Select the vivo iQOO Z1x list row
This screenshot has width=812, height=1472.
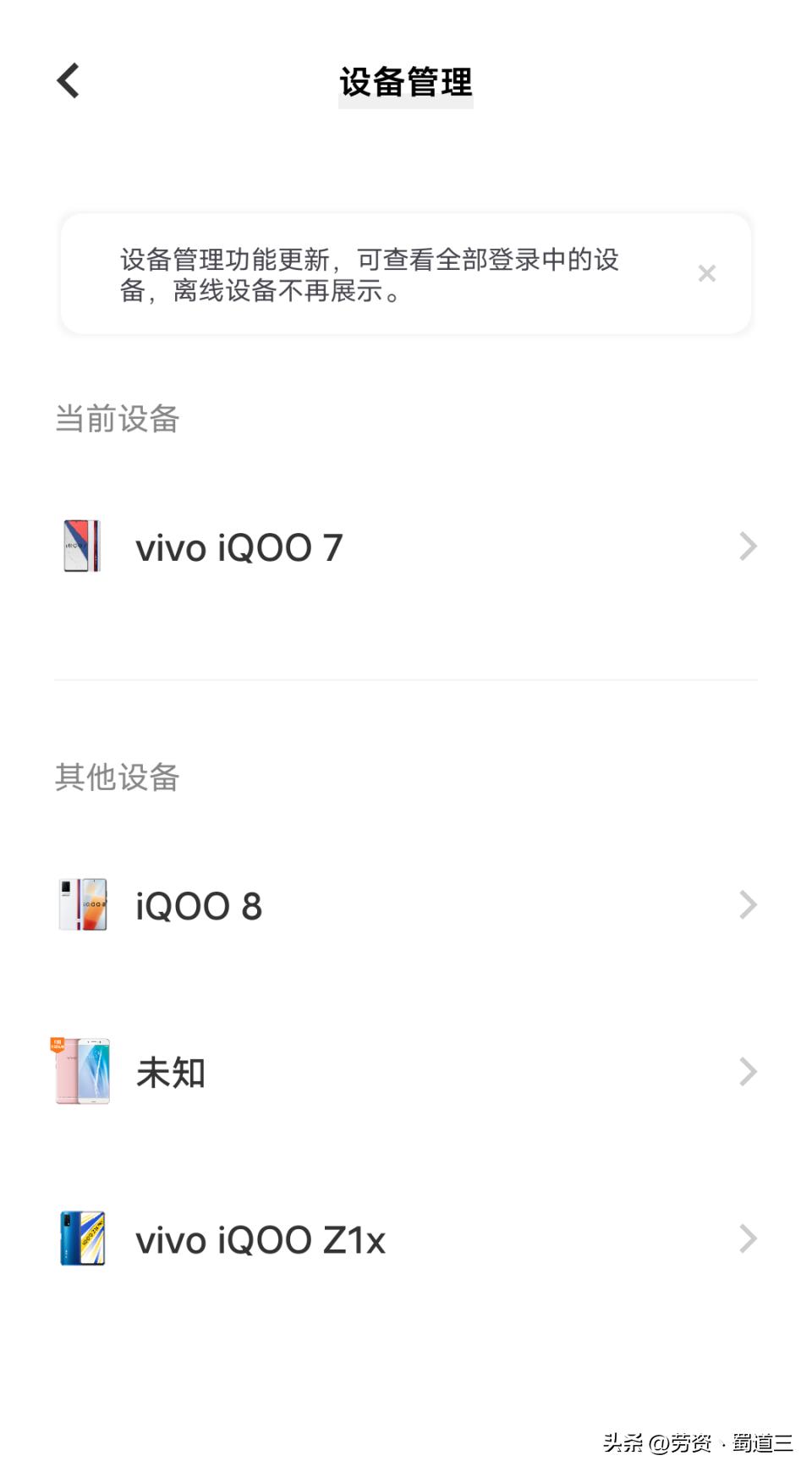point(260,1239)
